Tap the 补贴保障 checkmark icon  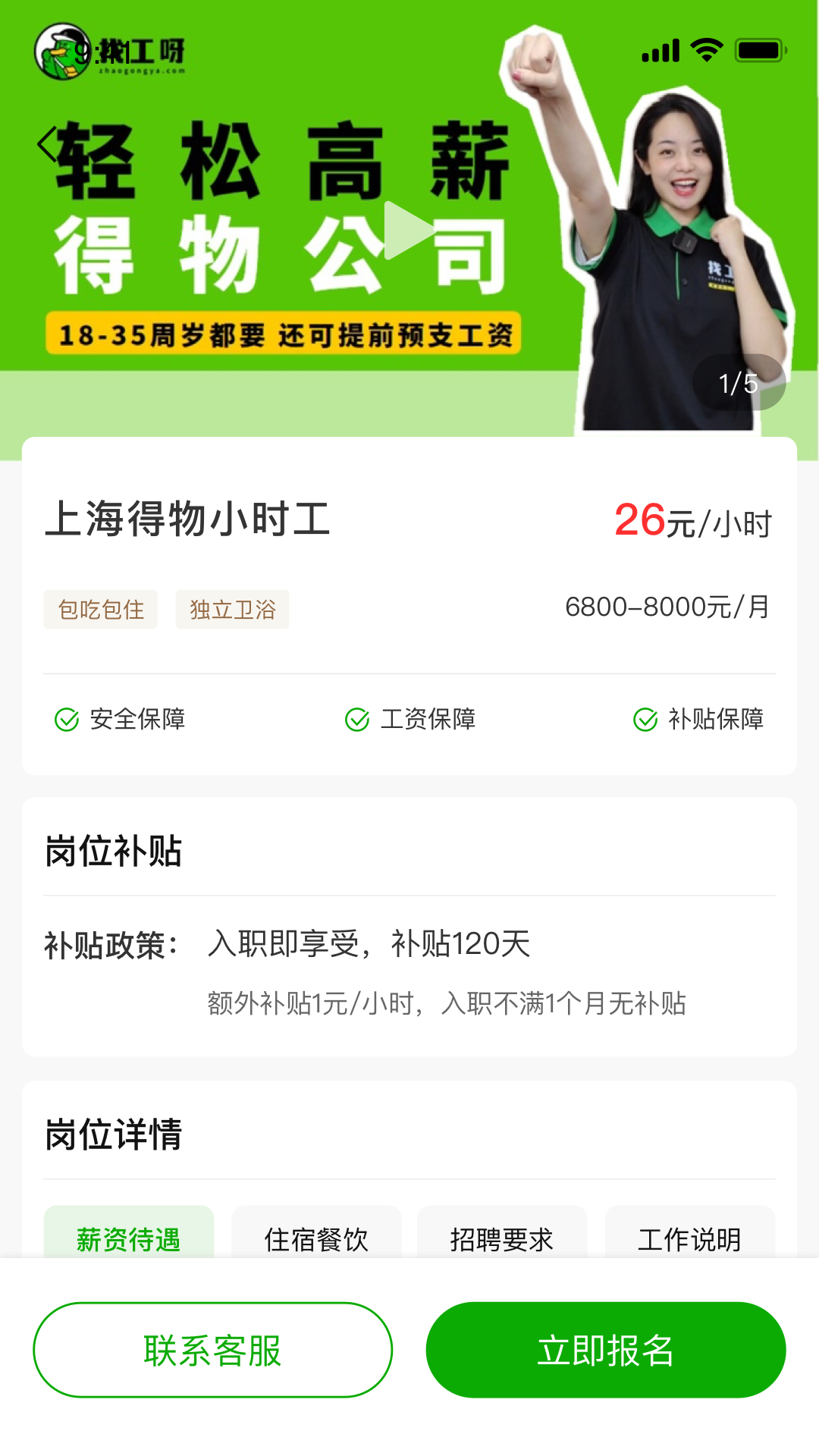coord(644,720)
